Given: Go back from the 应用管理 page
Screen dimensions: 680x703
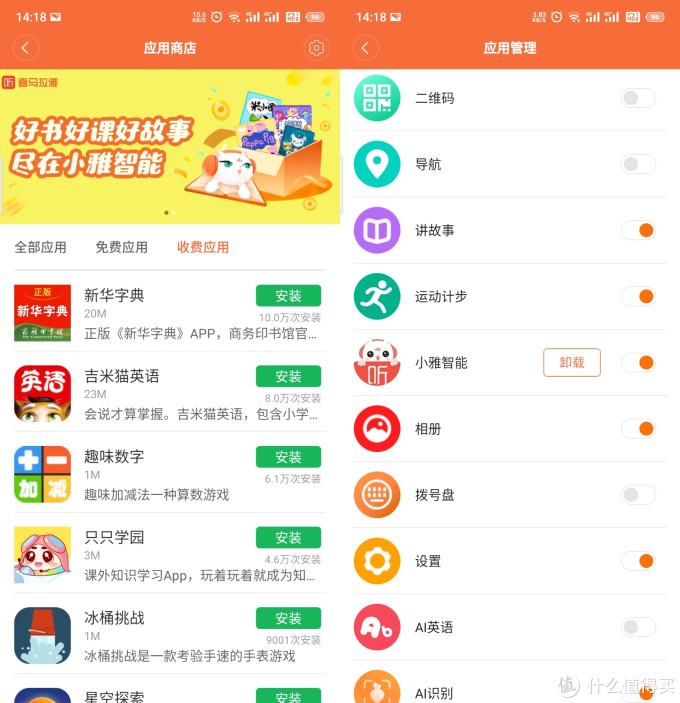Looking at the screenshot, I should point(365,48).
